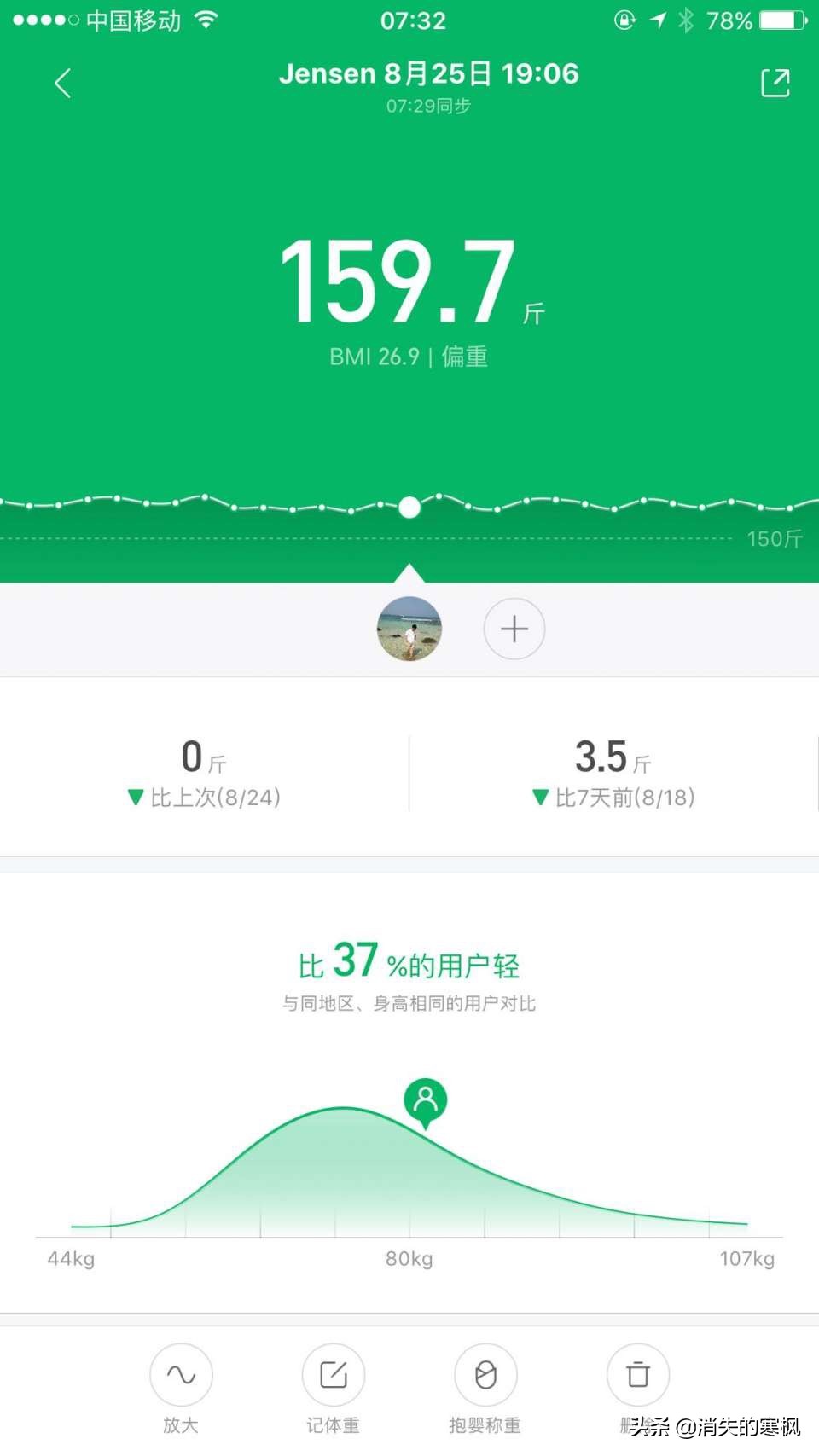Tap the BMI 26.9 偏重 label
This screenshot has width=819, height=1456.
coord(409,357)
